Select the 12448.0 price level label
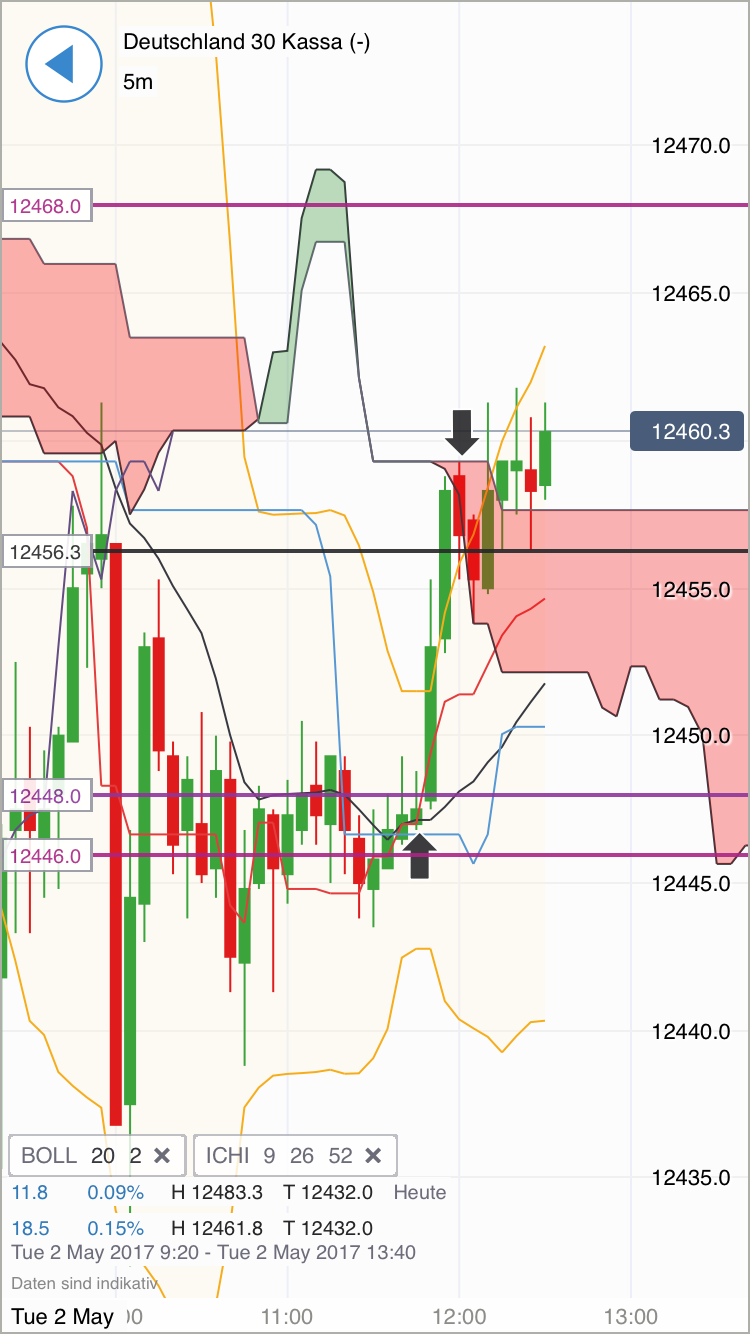 pyautogui.click(x=47, y=796)
